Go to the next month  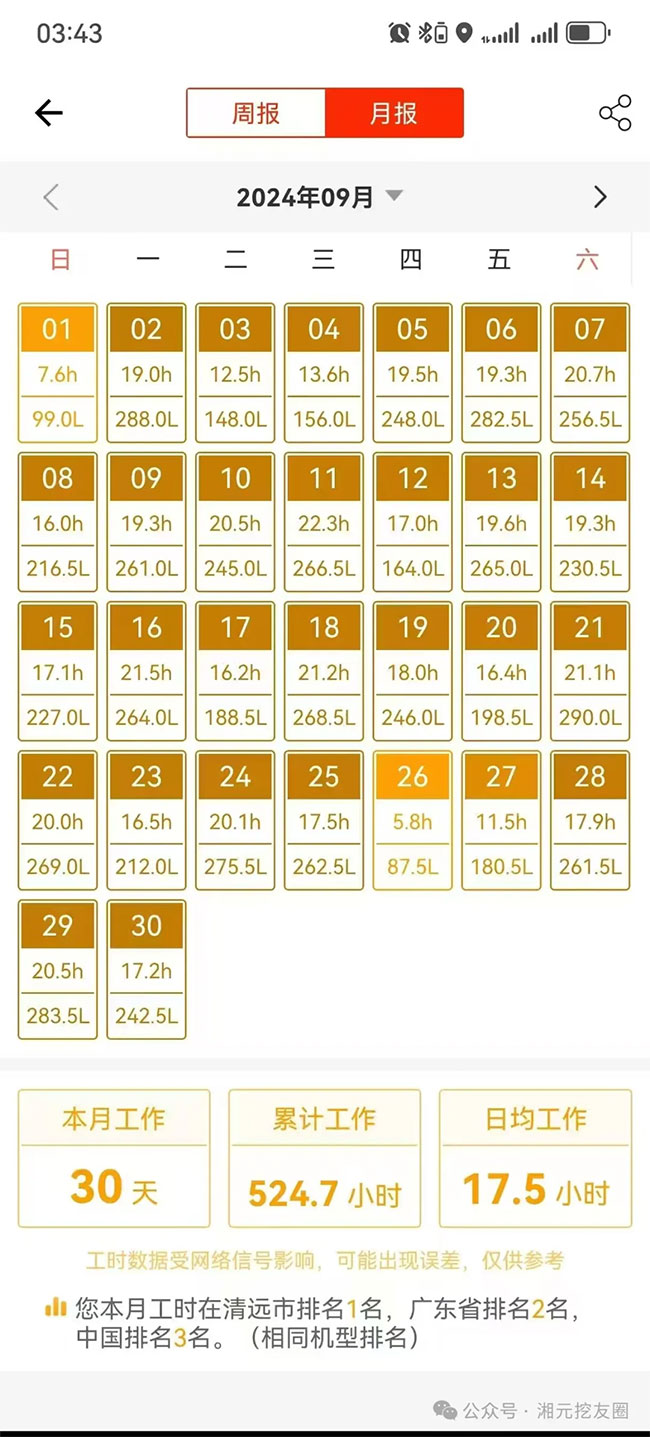click(600, 197)
